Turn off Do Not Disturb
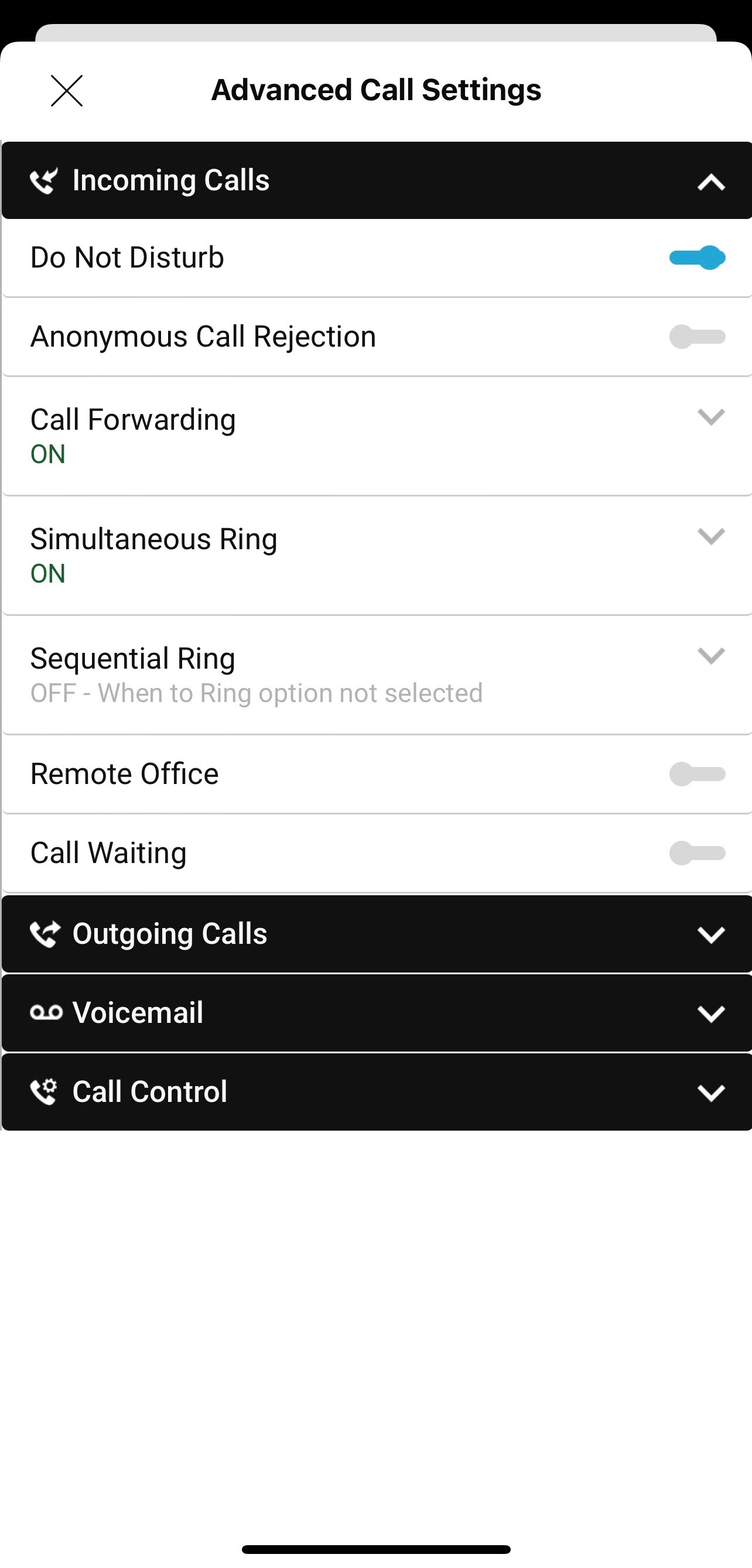The image size is (752, 1568). click(x=697, y=258)
